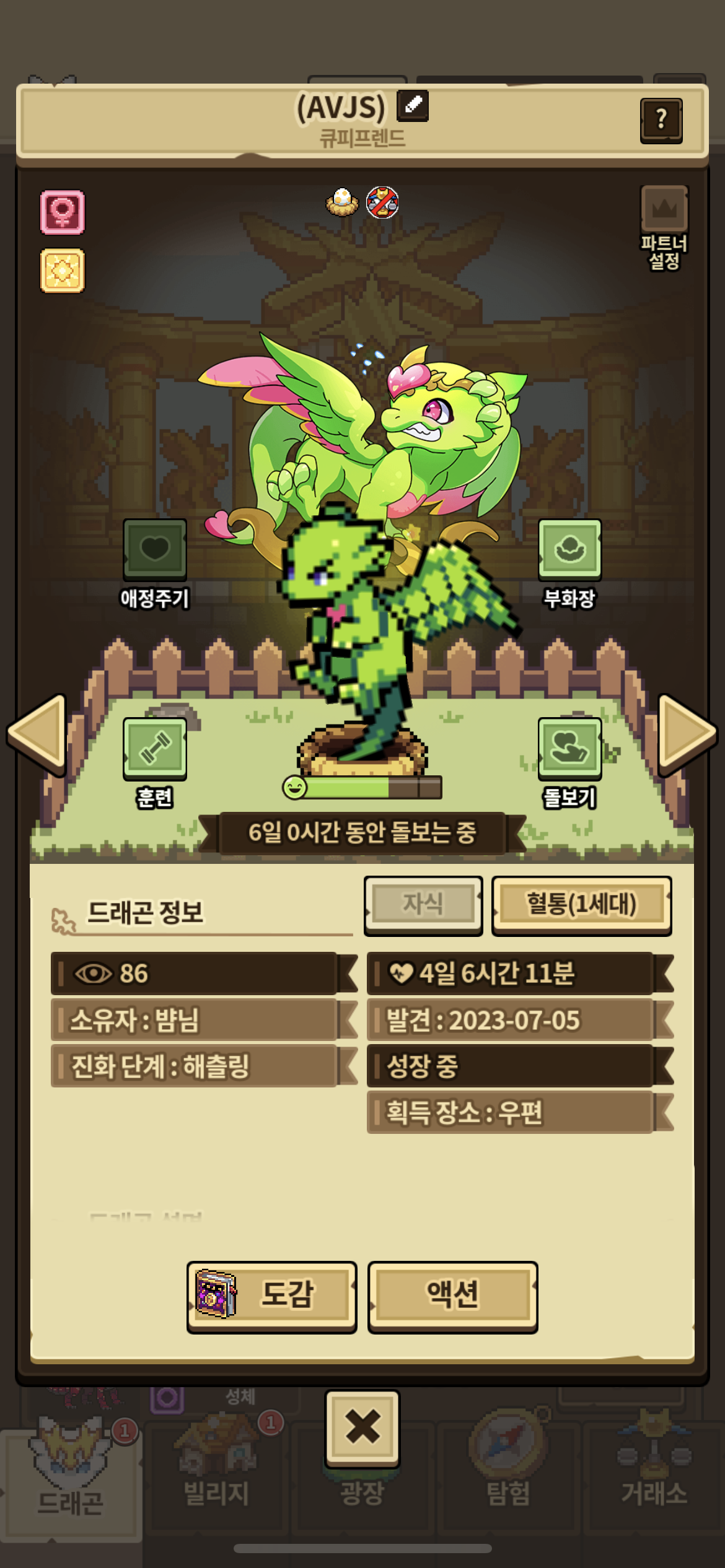The height and width of the screenshot is (1568, 725).
Task: Go to the previous dragon
Action: coord(37,734)
